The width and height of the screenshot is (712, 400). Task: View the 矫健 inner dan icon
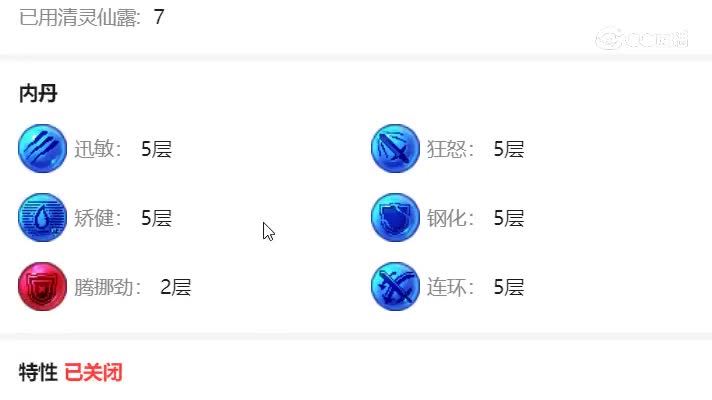[42, 218]
